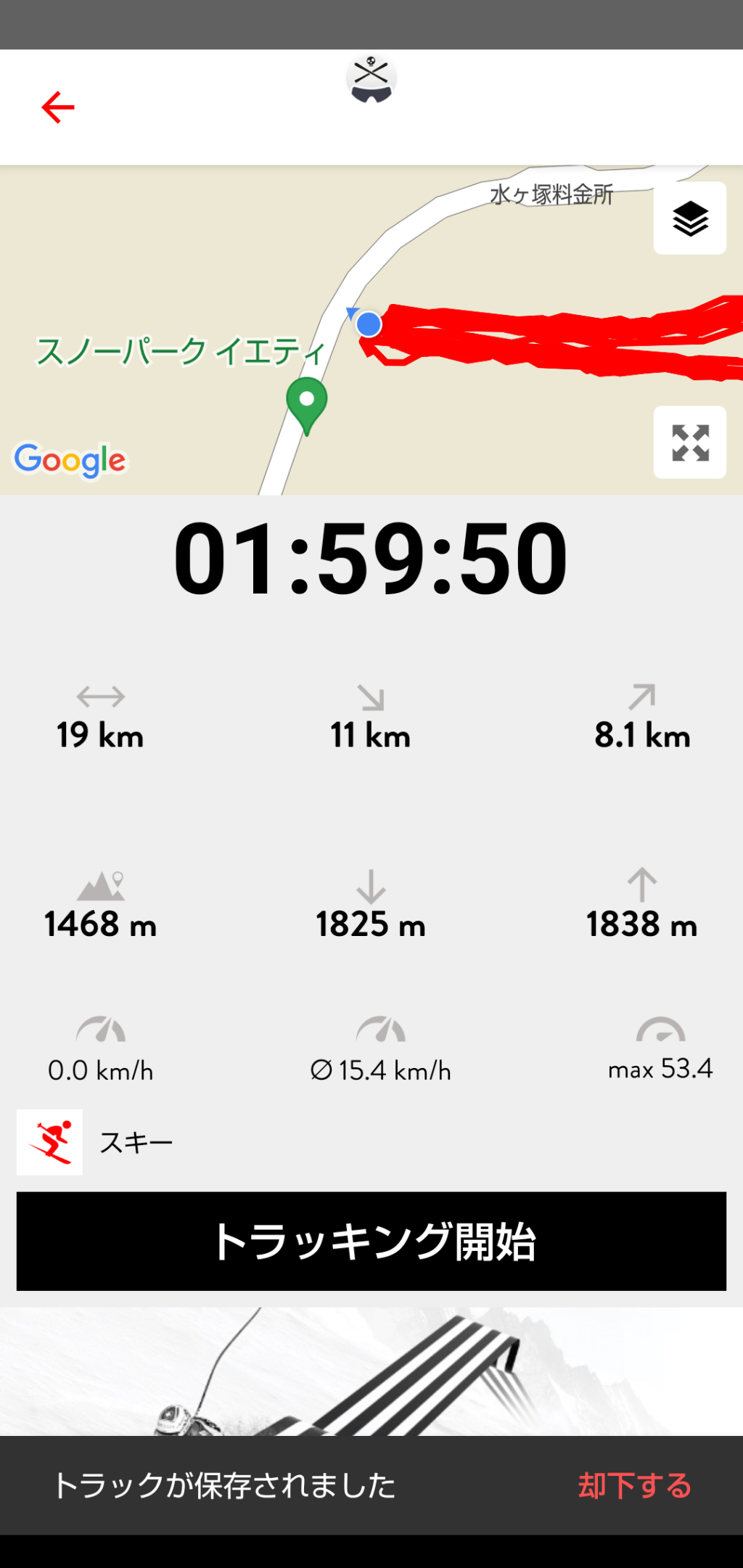Dismiss the snackbar with 却下する
743x1568 pixels.
pyautogui.click(x=634, y=1485)
